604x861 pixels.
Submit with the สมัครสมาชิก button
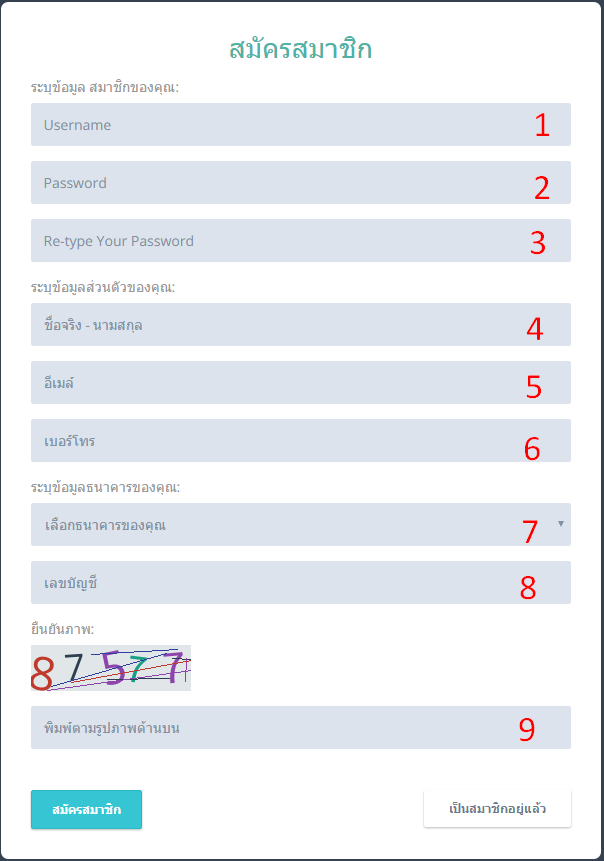coord(86,809)
